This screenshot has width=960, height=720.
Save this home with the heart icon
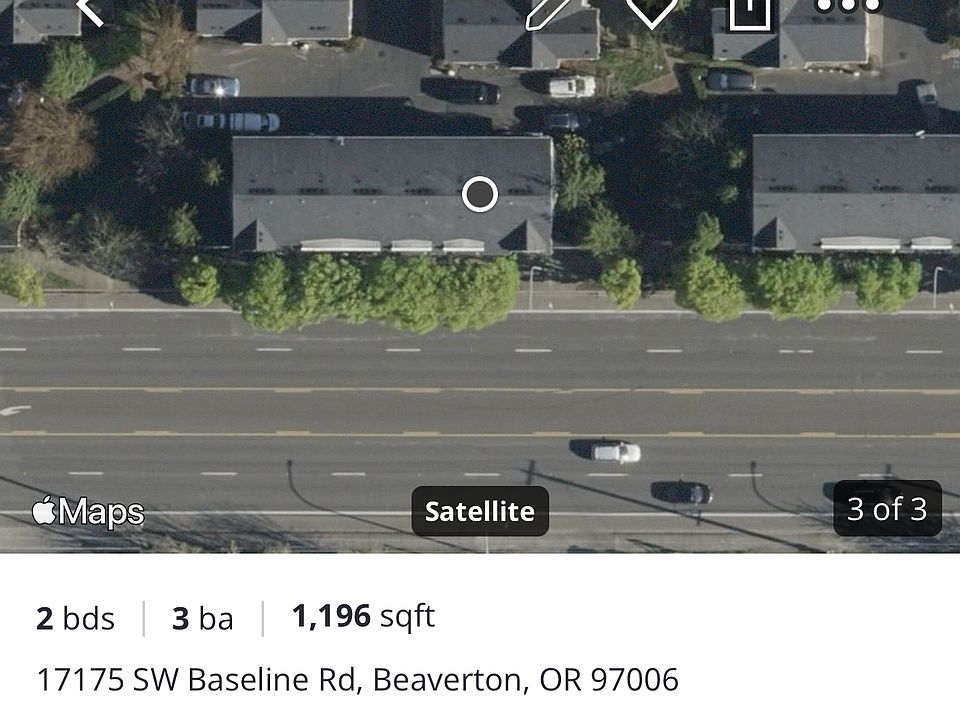[x=651, y=10]
